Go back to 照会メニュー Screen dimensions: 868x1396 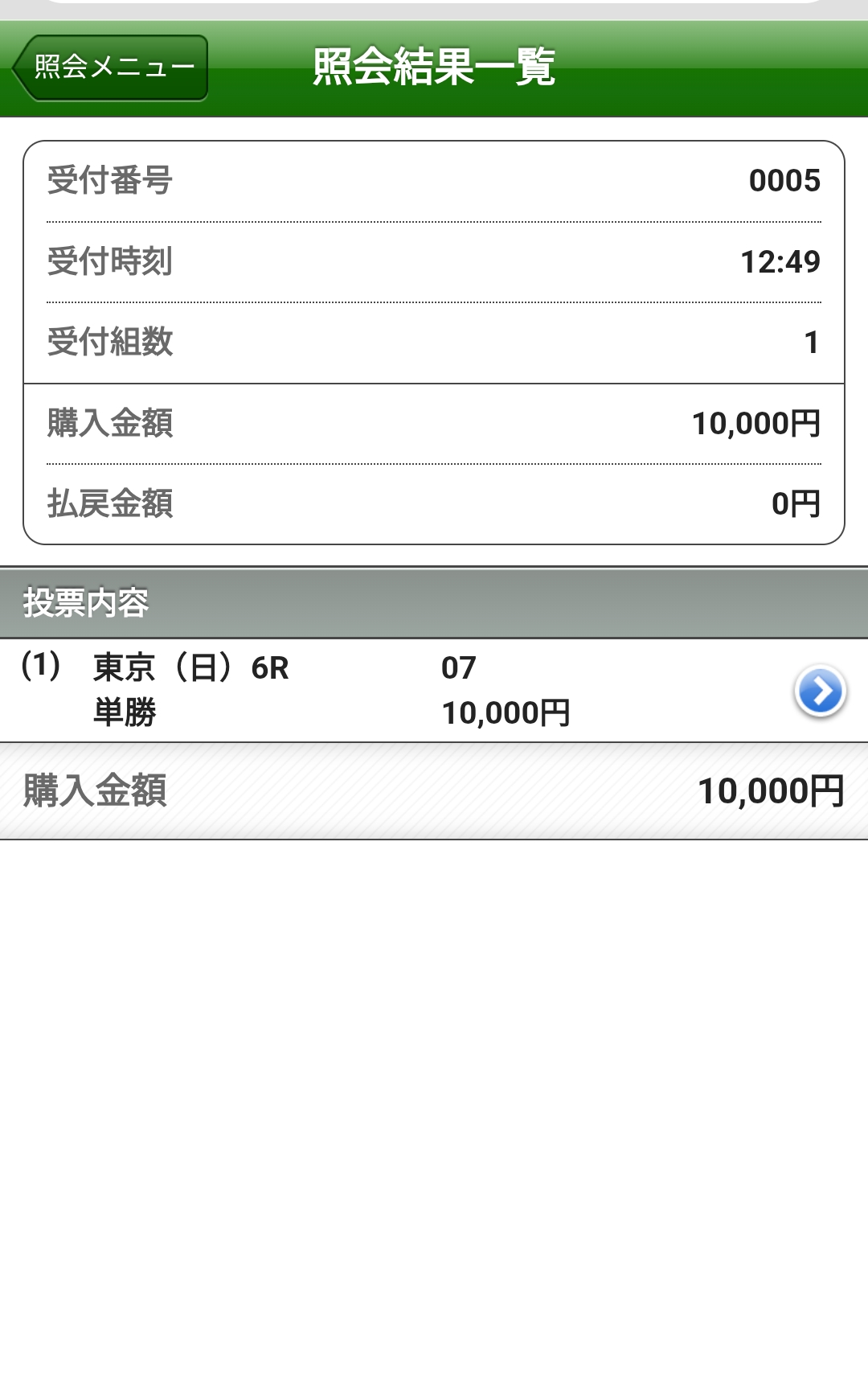(x=111, y=68)
